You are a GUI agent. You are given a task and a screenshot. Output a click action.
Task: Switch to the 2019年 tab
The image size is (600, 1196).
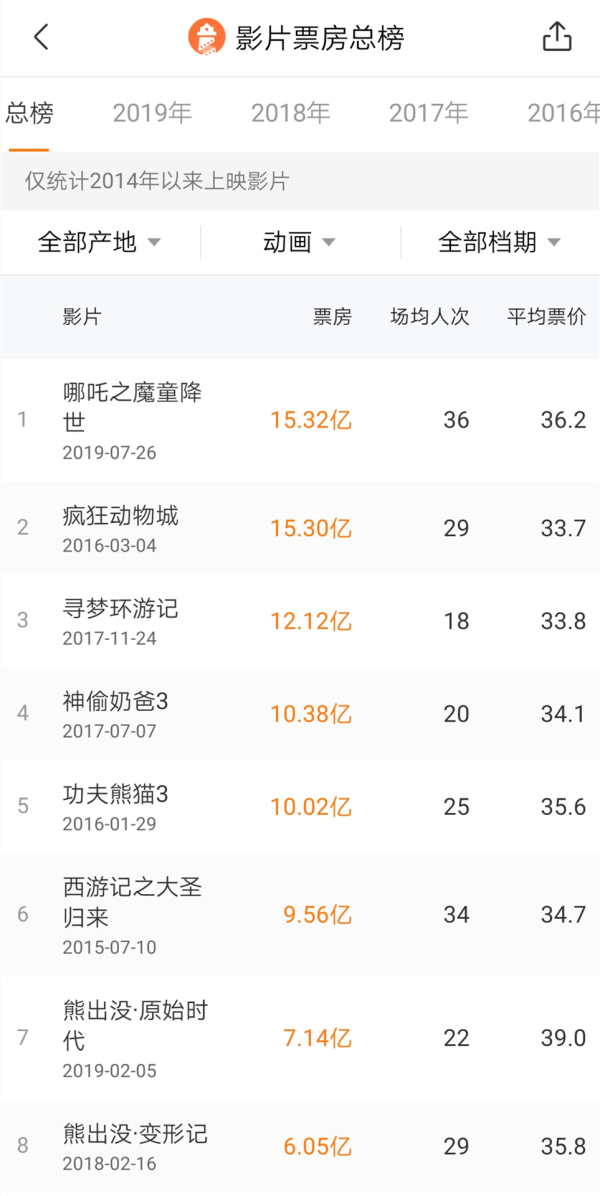pos(152,114)
